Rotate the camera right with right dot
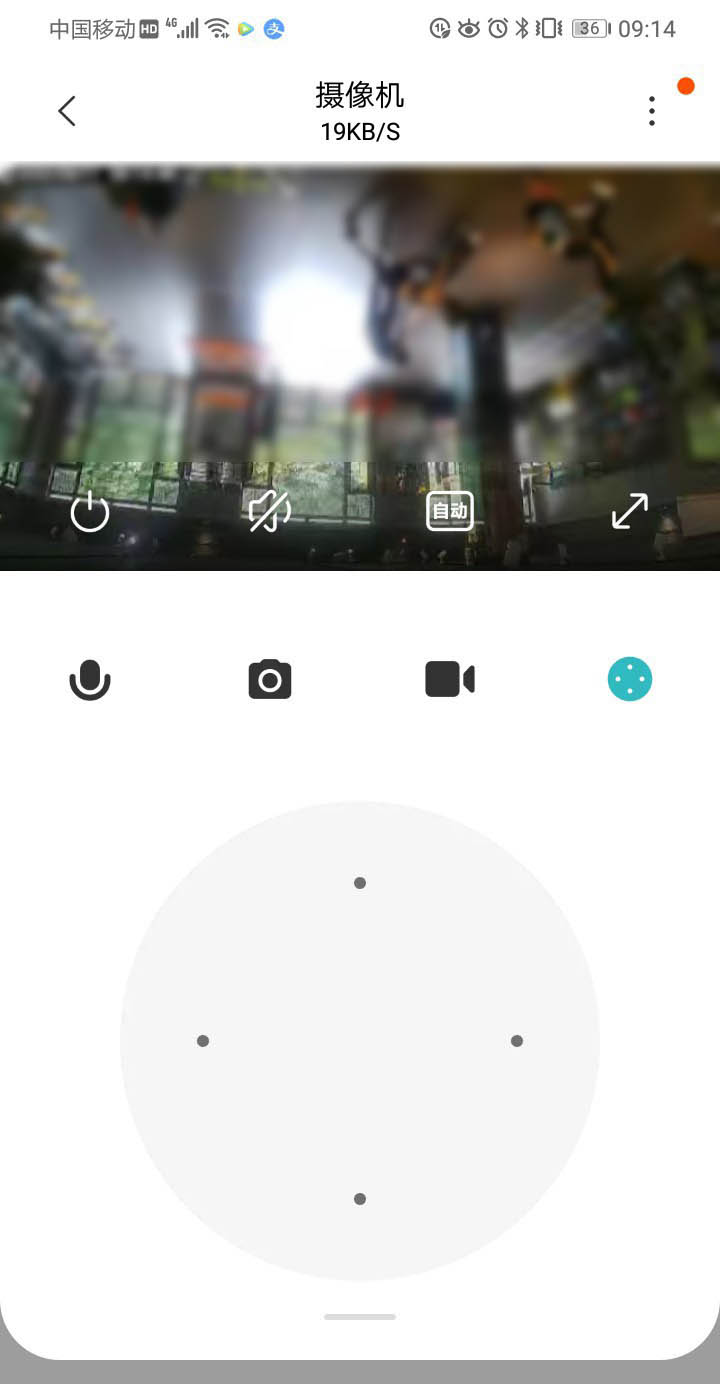 [517, 1041]
